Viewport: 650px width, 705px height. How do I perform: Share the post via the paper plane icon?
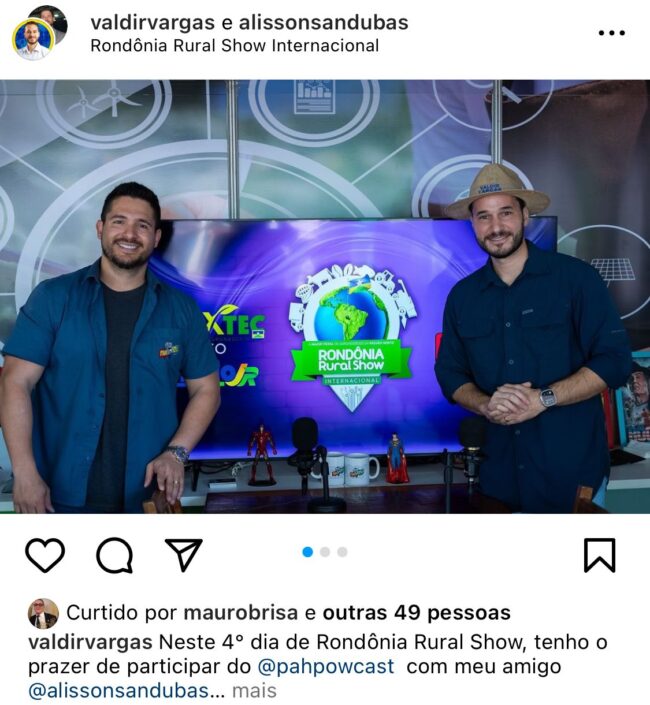[x=184, y=554]
